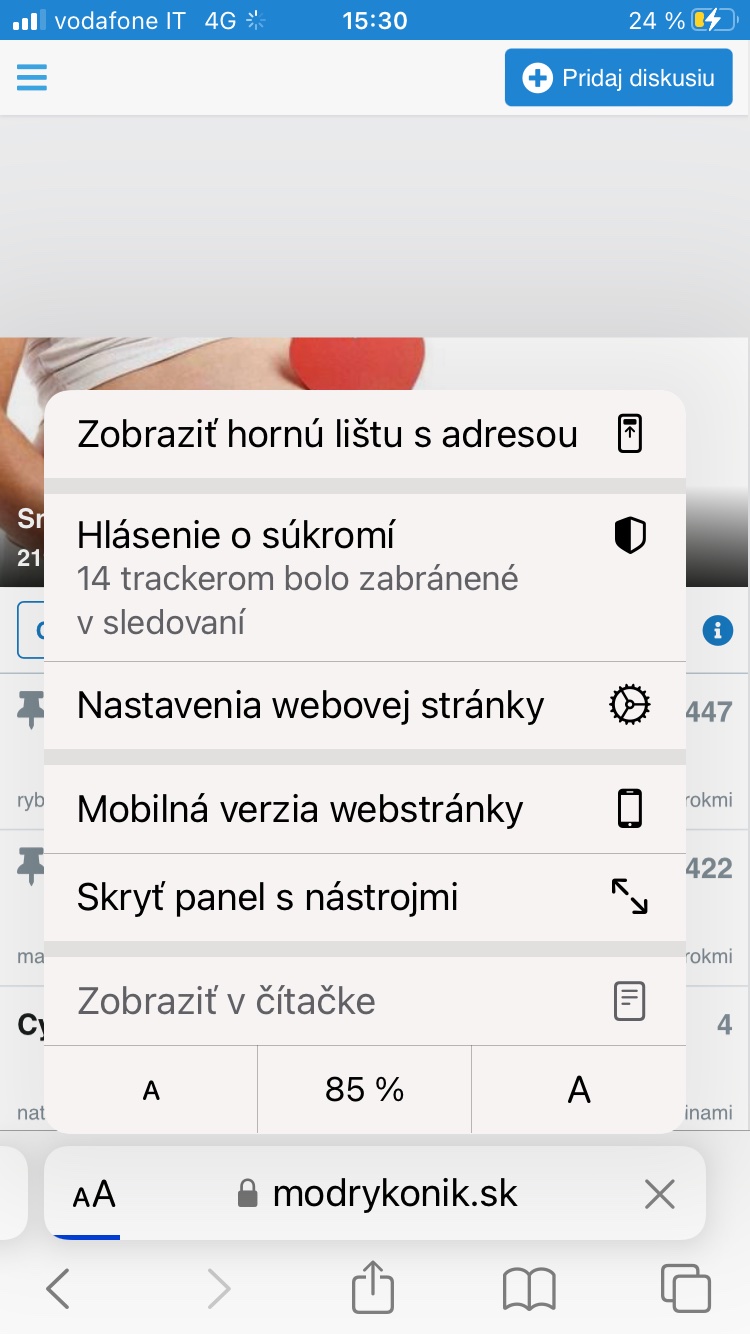
Task: Open Hlásenie o súkromí report
Action: [x=364, y=578]
